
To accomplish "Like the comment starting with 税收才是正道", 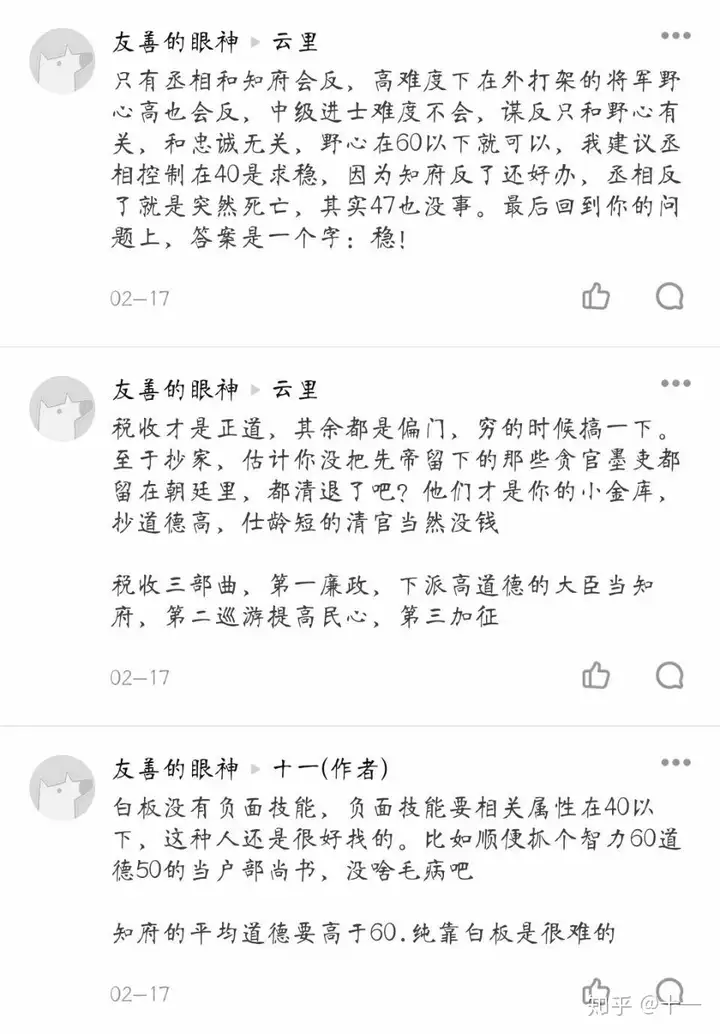I will (596, 675).
